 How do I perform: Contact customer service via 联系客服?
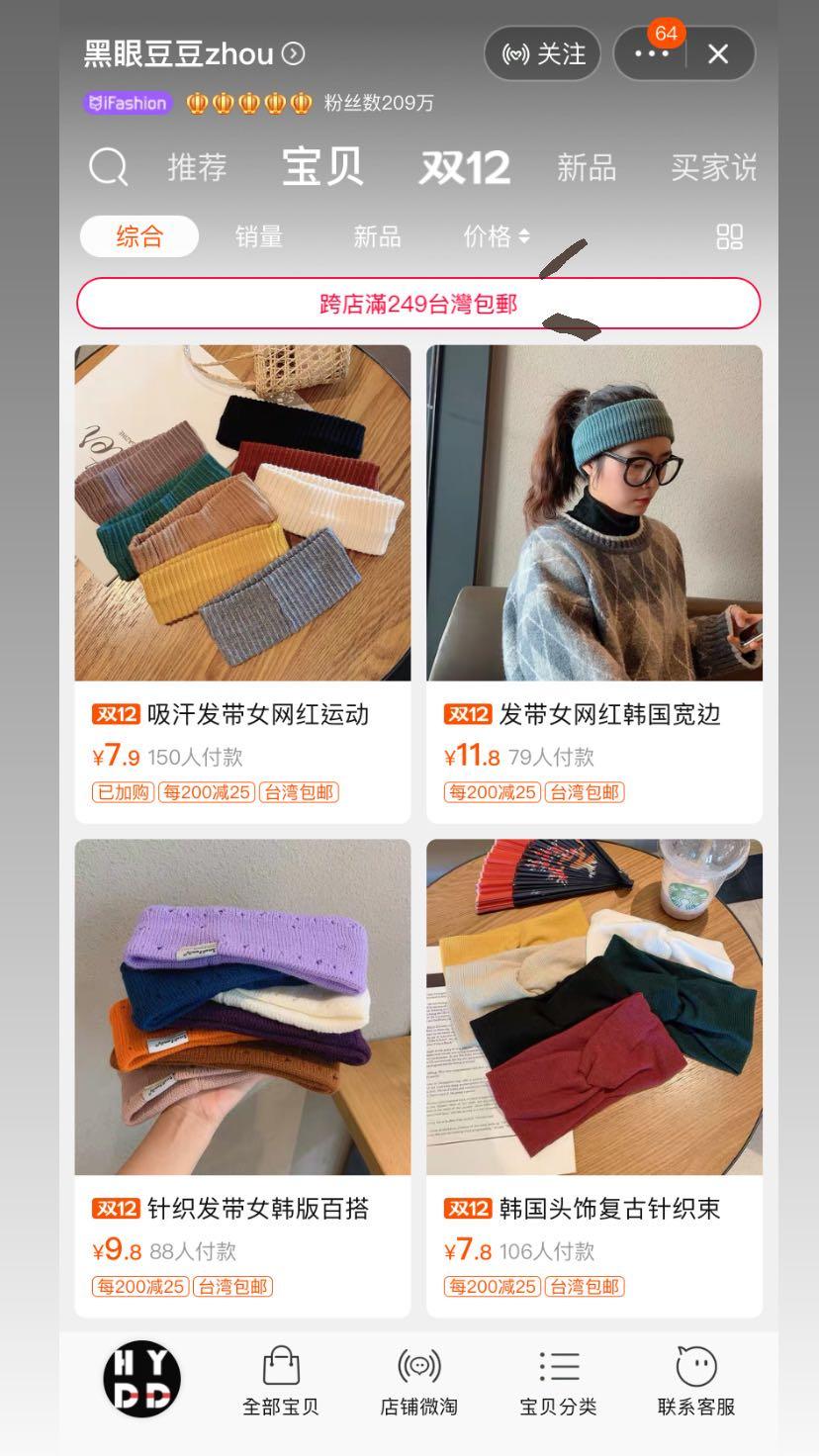pyautogui.click(x=696, y=1381)
